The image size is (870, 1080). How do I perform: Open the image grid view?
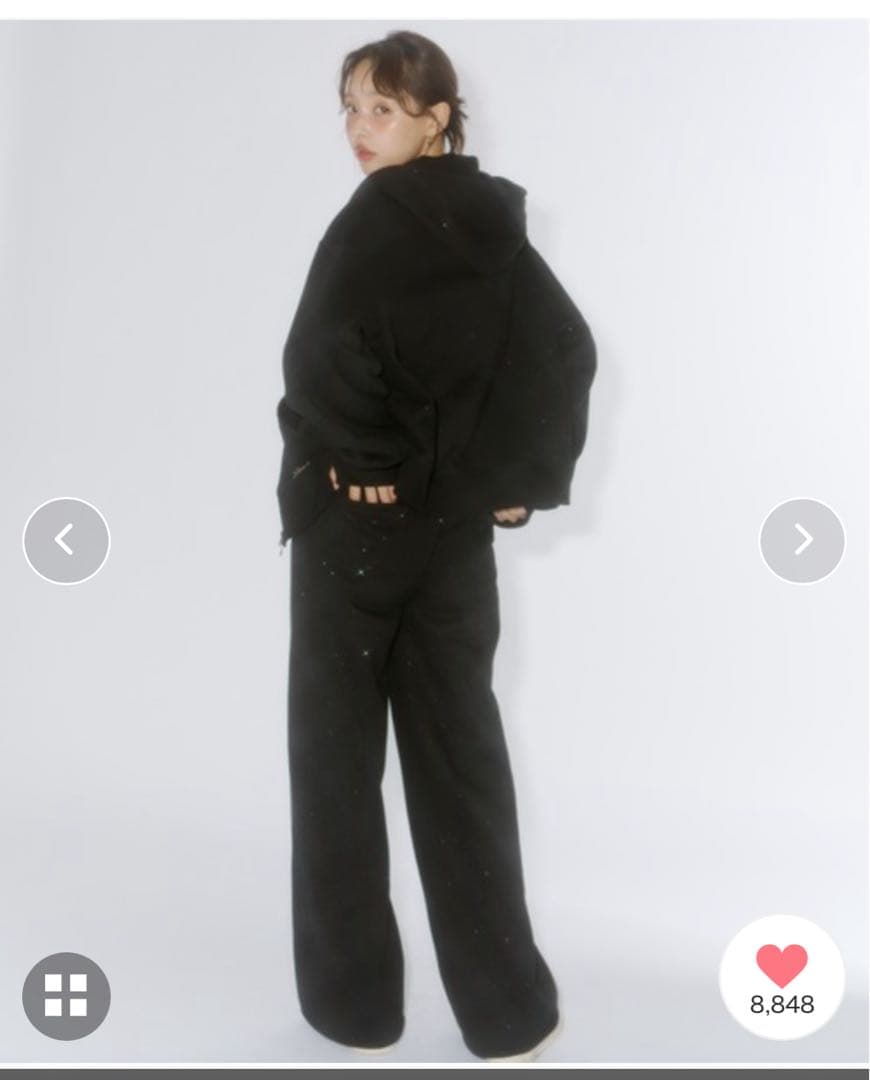(66, 995)
